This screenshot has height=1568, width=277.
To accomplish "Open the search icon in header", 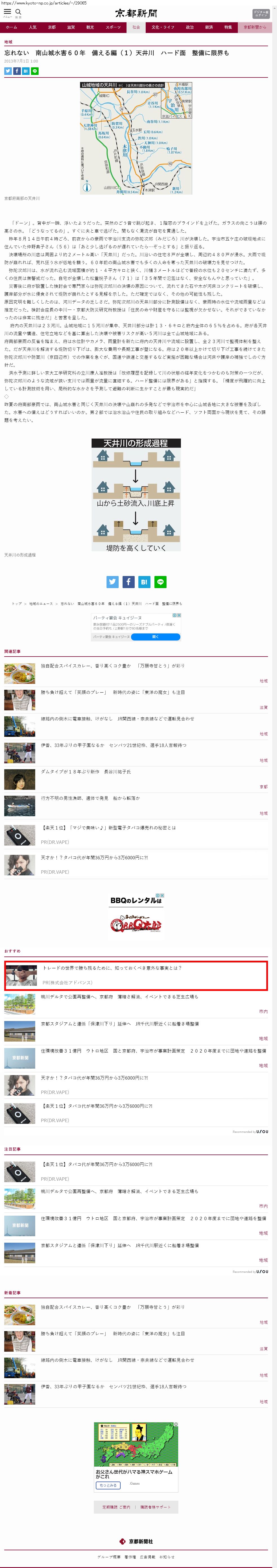I will tap(18, 12).
